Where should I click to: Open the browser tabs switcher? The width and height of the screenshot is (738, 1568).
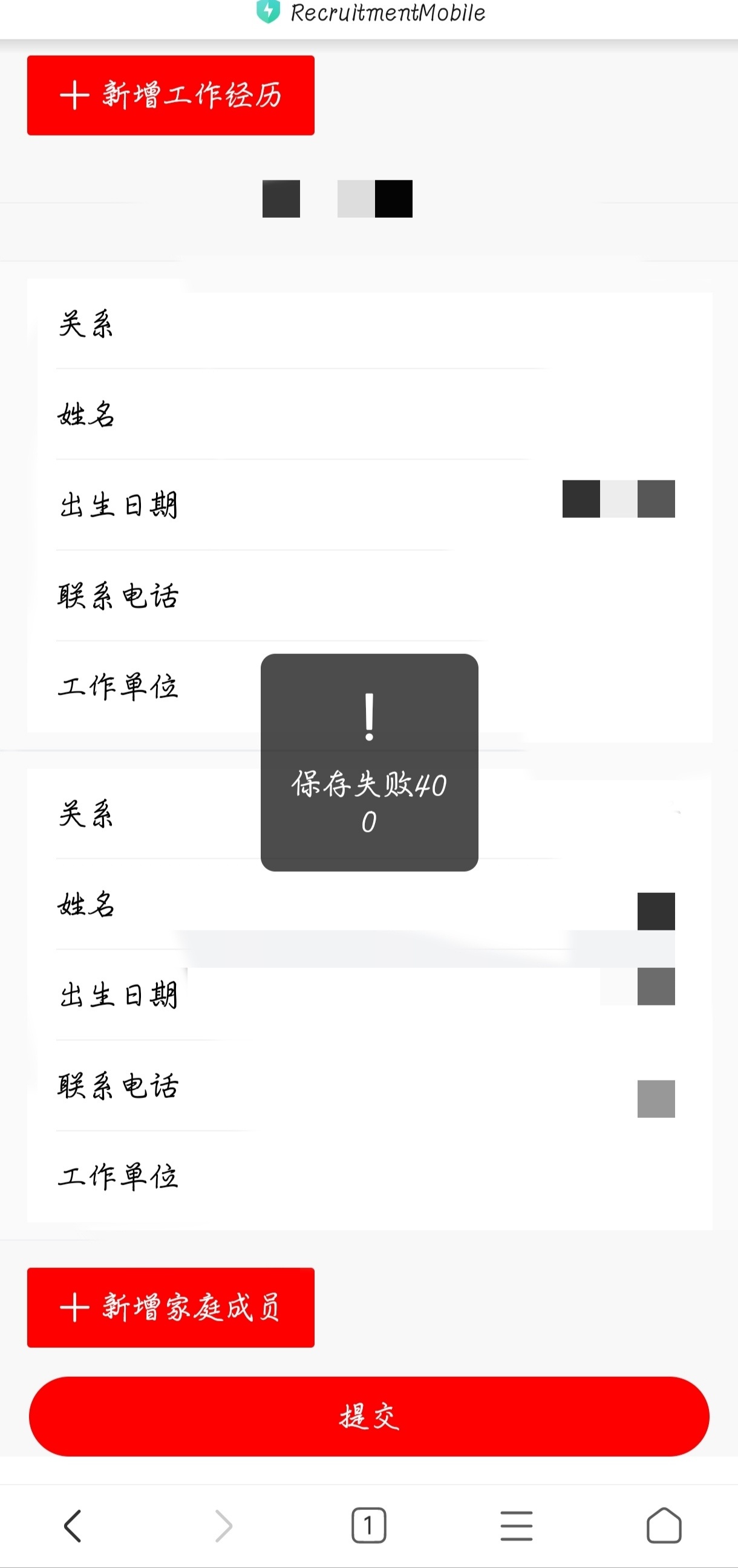pos(368,1526)
